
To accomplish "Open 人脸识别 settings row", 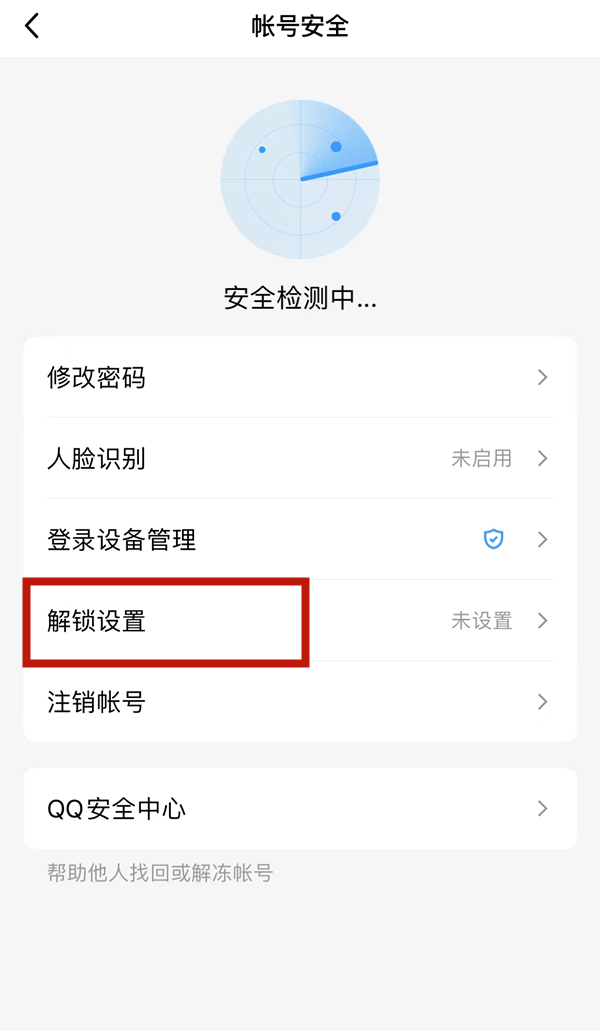I will tap(300, 458).
